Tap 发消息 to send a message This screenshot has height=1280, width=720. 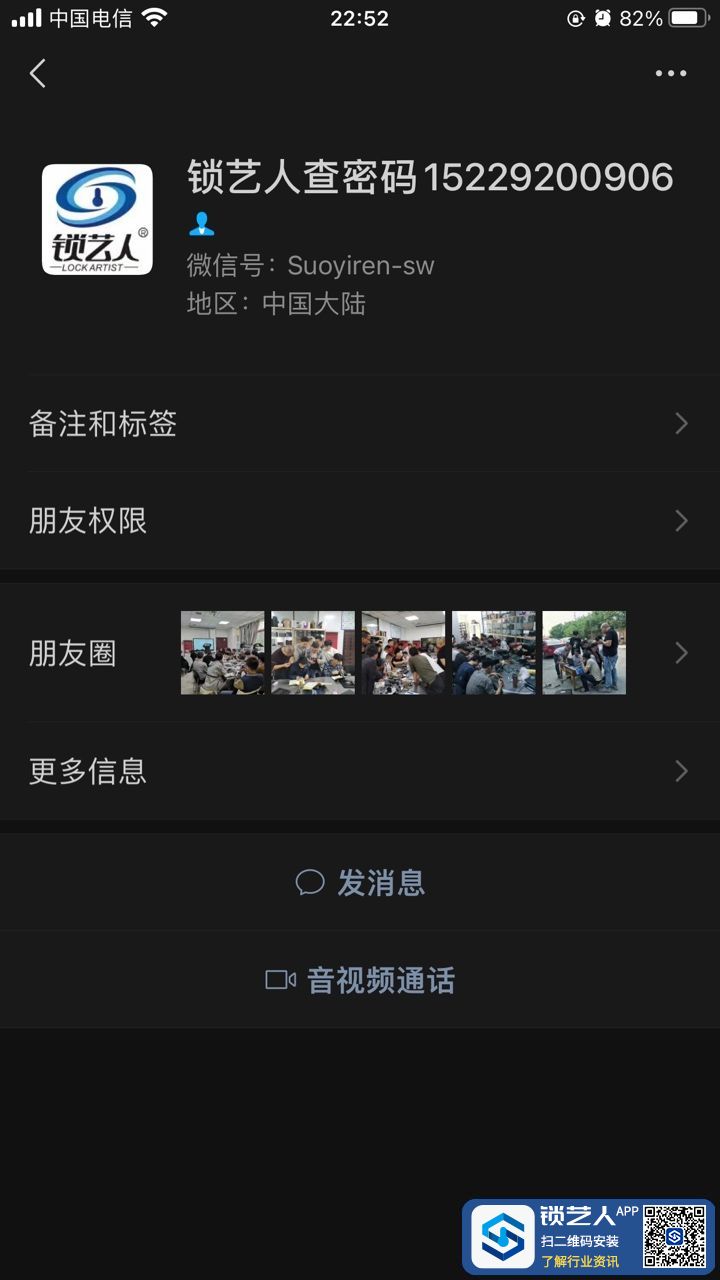point(360,882)
